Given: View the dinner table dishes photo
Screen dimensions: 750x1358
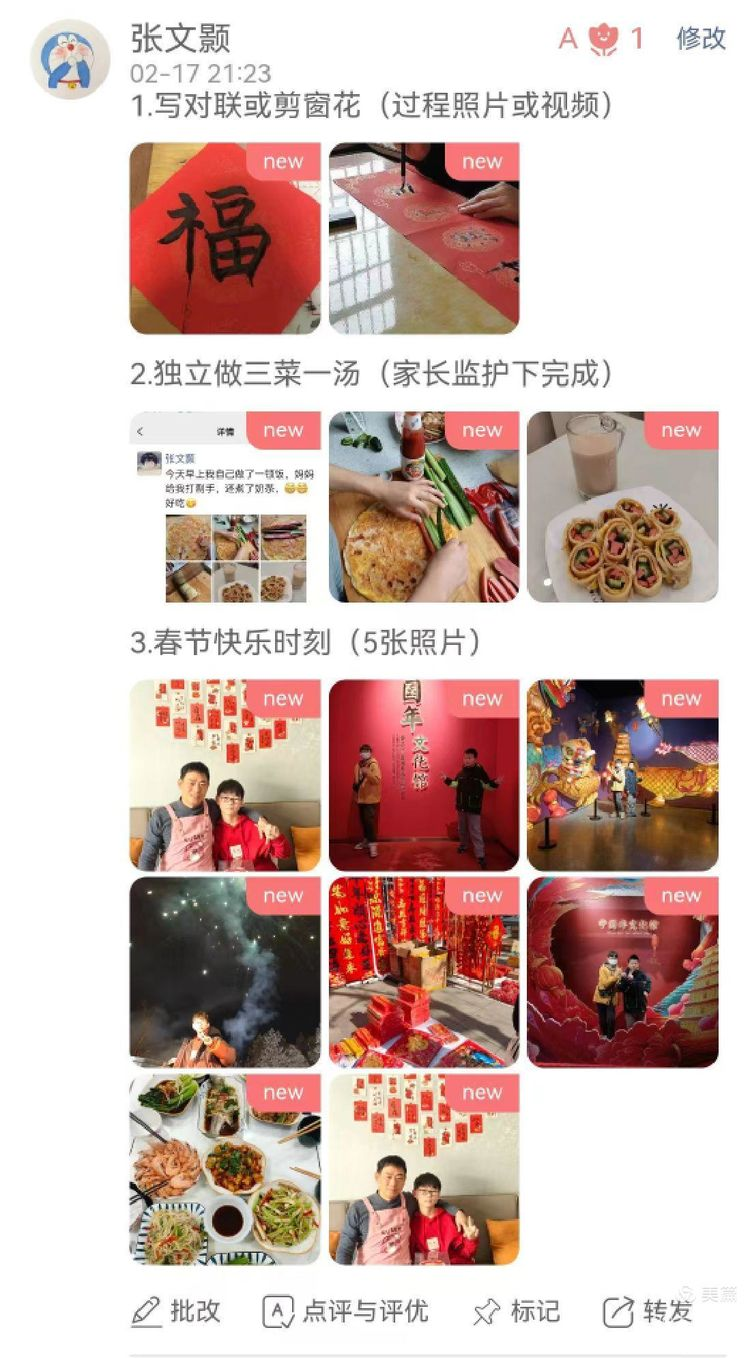Looking at the screenshot, I should 225,1169.
